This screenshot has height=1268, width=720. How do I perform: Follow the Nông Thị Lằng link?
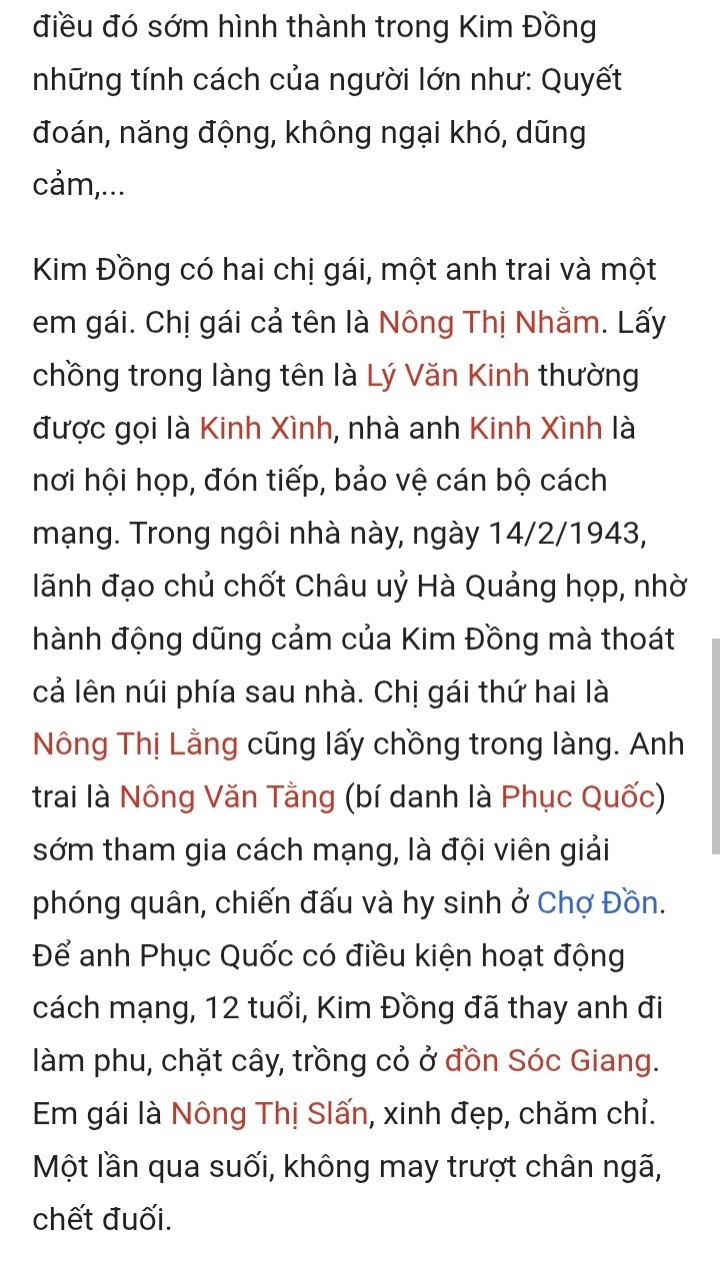tap(135, 745)
